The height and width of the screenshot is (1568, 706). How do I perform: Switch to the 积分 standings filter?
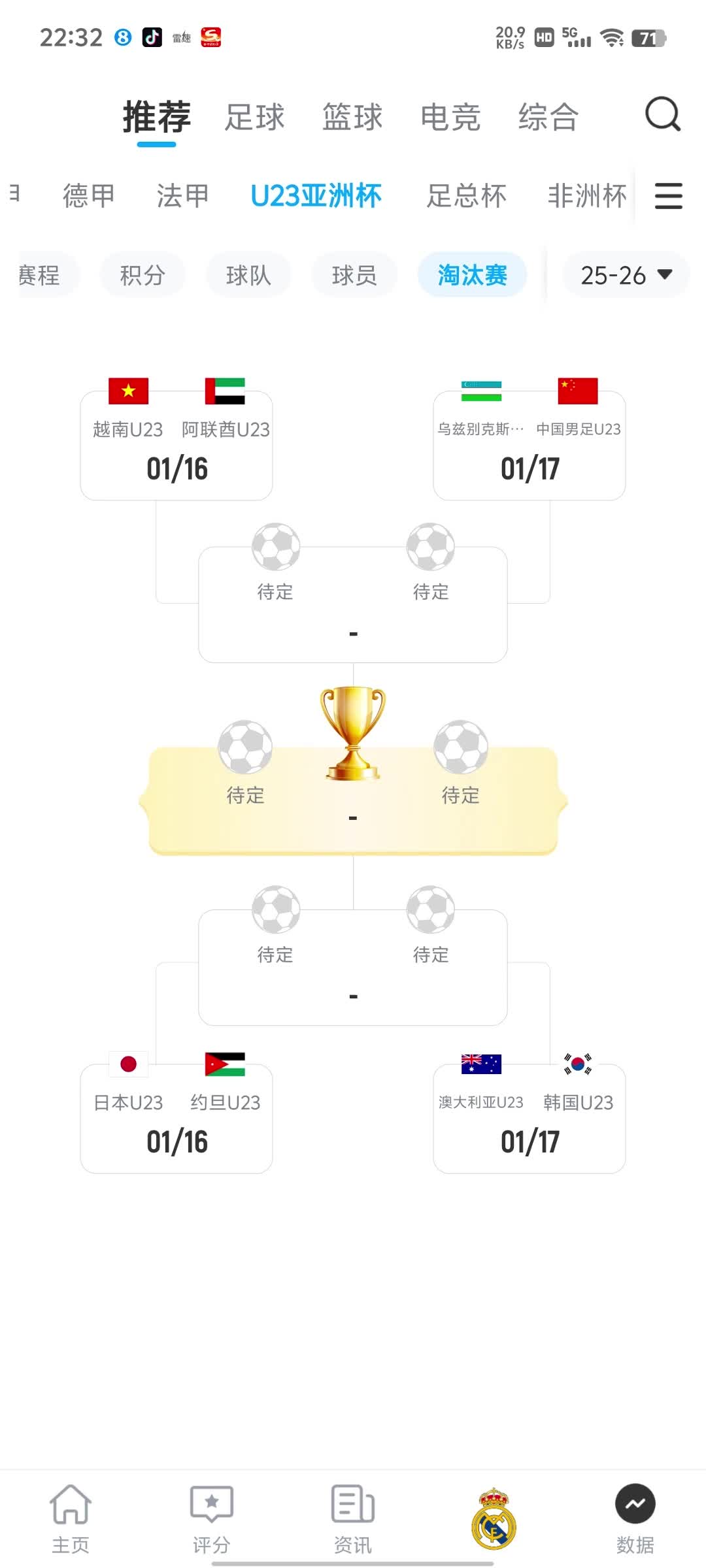click(x=142, y=275)
